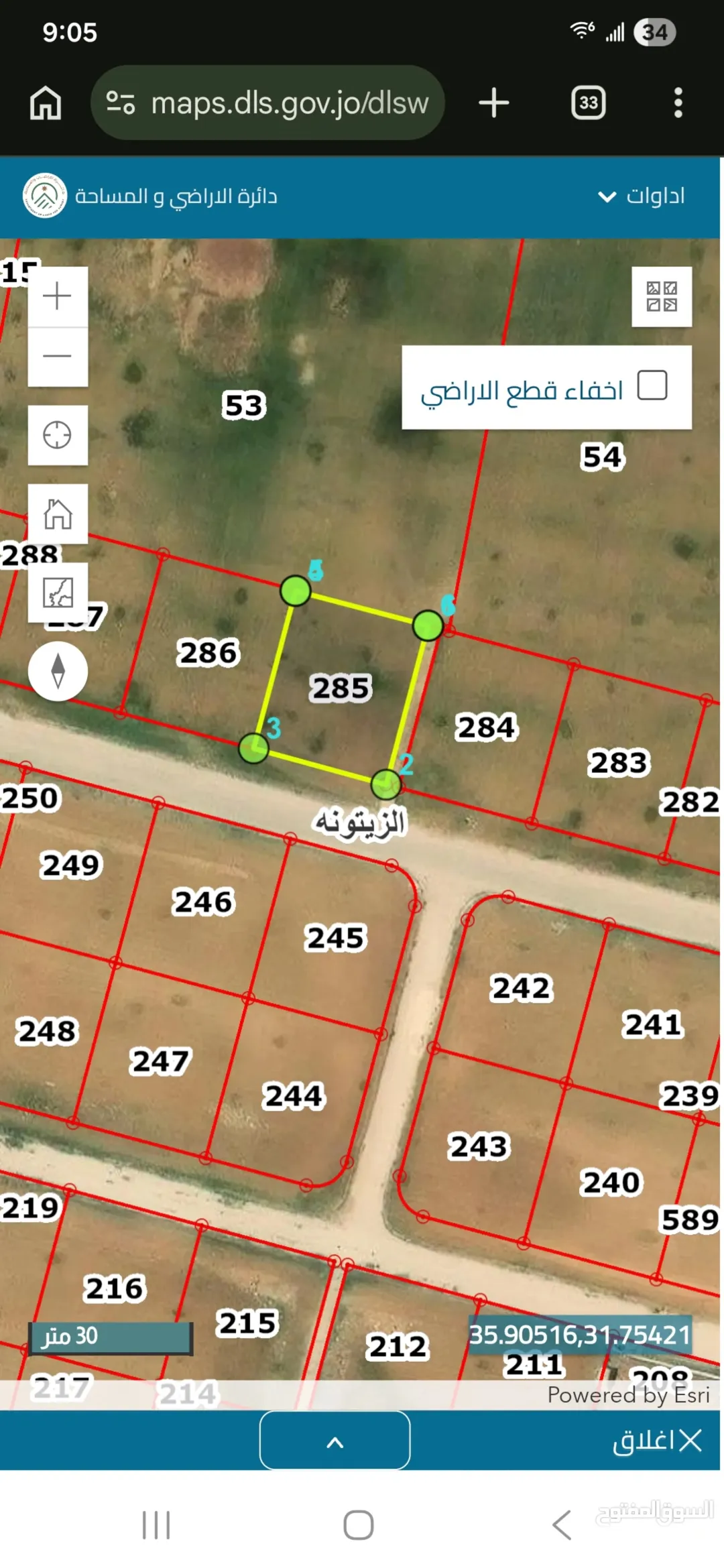This screenshot has width=724, height=1568.
Task: Open a new browser tab
Action: click(x=494, y=103)
